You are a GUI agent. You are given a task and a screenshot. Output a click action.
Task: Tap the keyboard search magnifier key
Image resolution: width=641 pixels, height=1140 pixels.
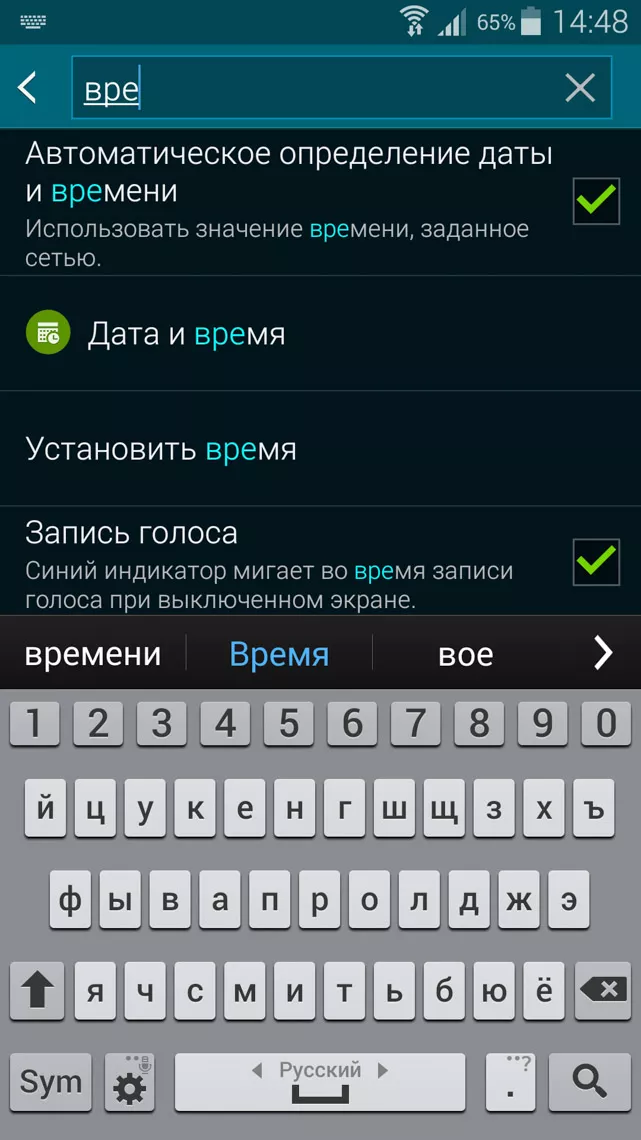[x=592, y=1082]
